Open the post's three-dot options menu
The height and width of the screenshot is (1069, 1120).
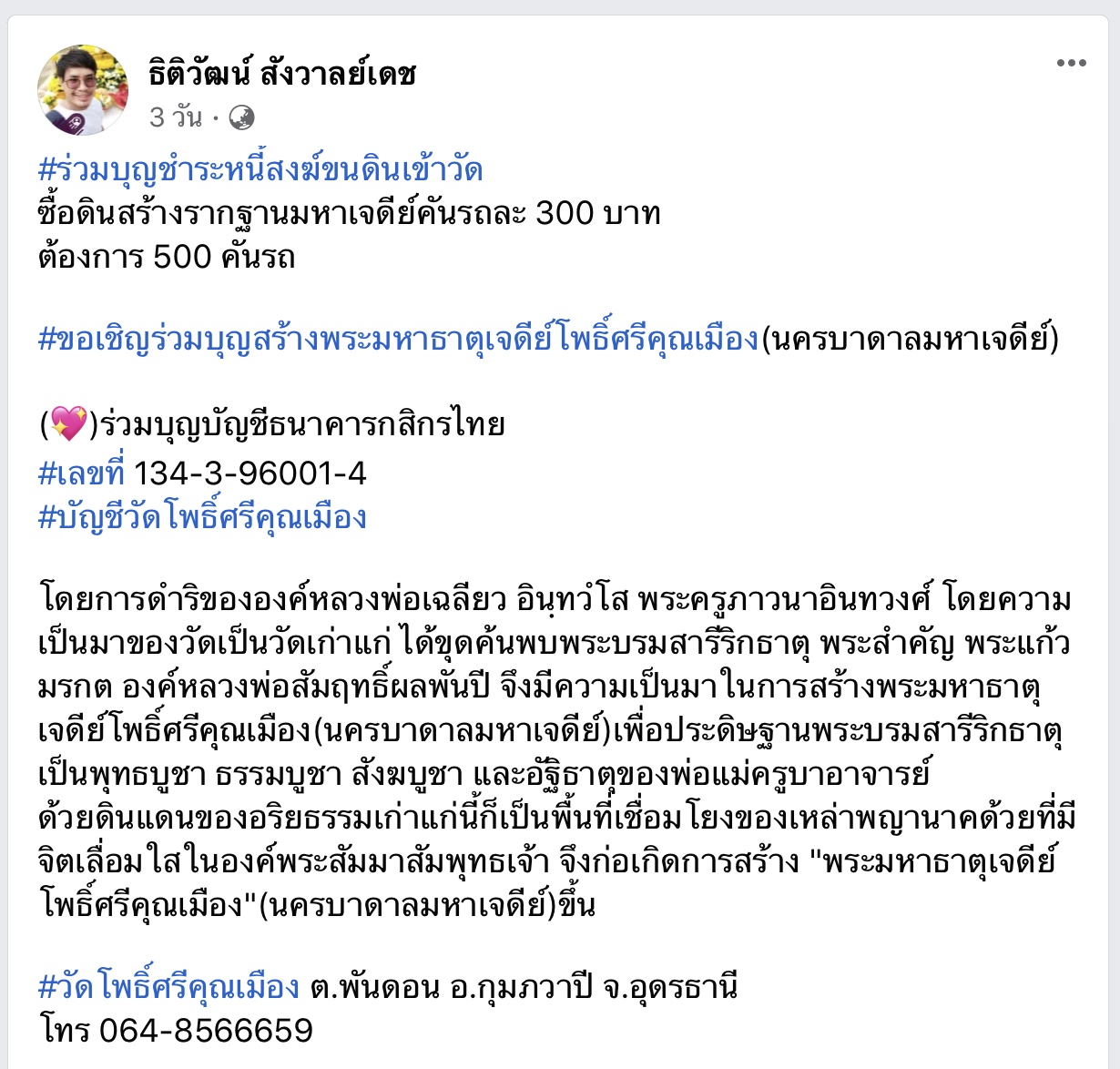pyautogui.click(x=1071, y=63)
